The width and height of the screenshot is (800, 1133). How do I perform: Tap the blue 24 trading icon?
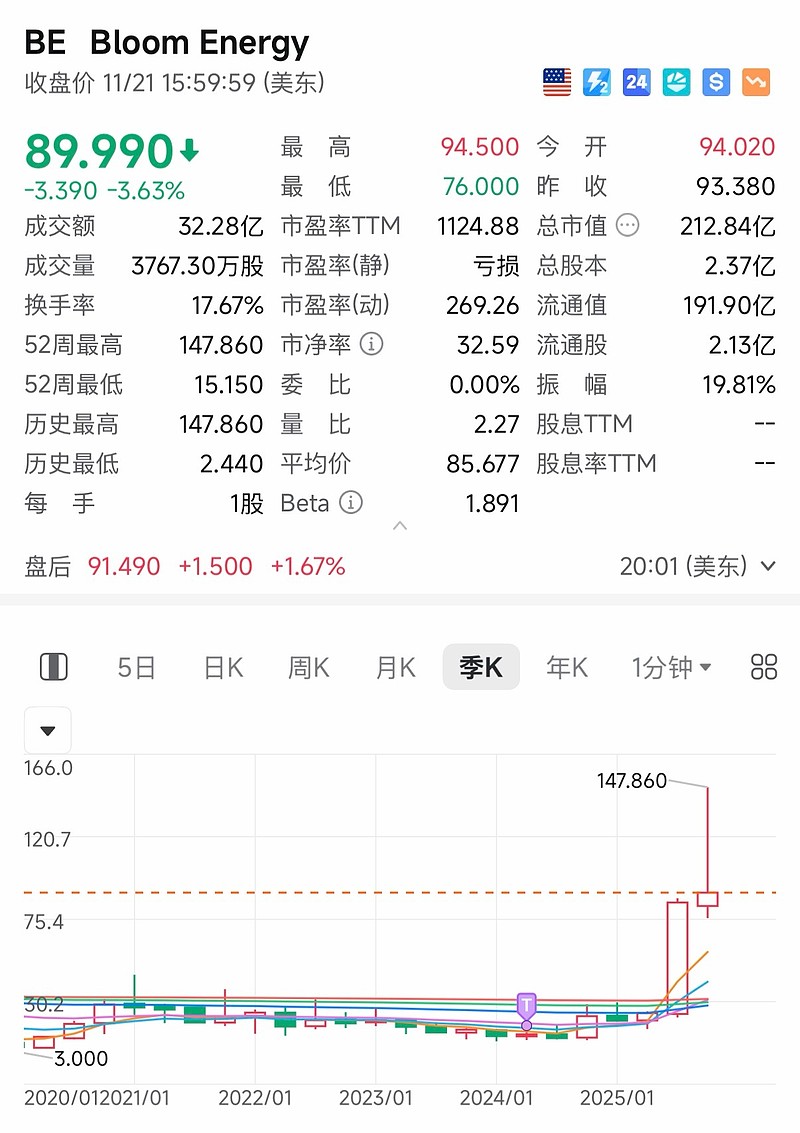coord(637,82)
